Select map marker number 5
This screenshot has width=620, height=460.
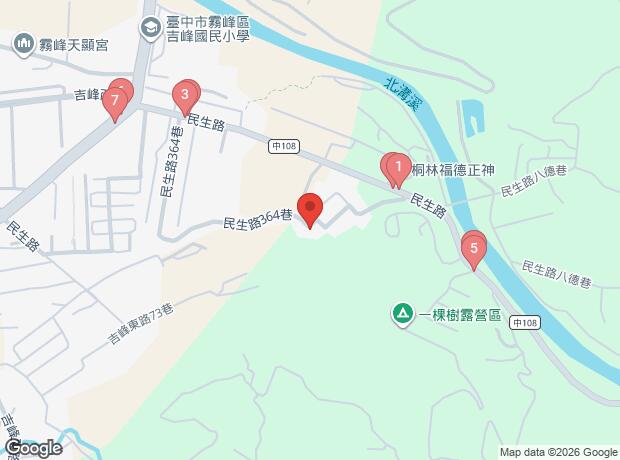(474, 252)
